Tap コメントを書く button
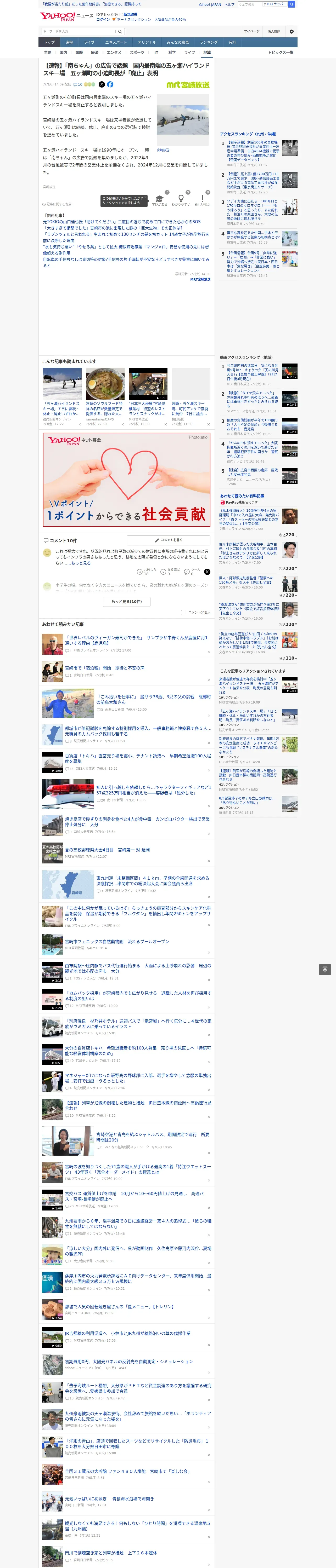Screen dimensions: 336x1568 click(x=168, y=540)
